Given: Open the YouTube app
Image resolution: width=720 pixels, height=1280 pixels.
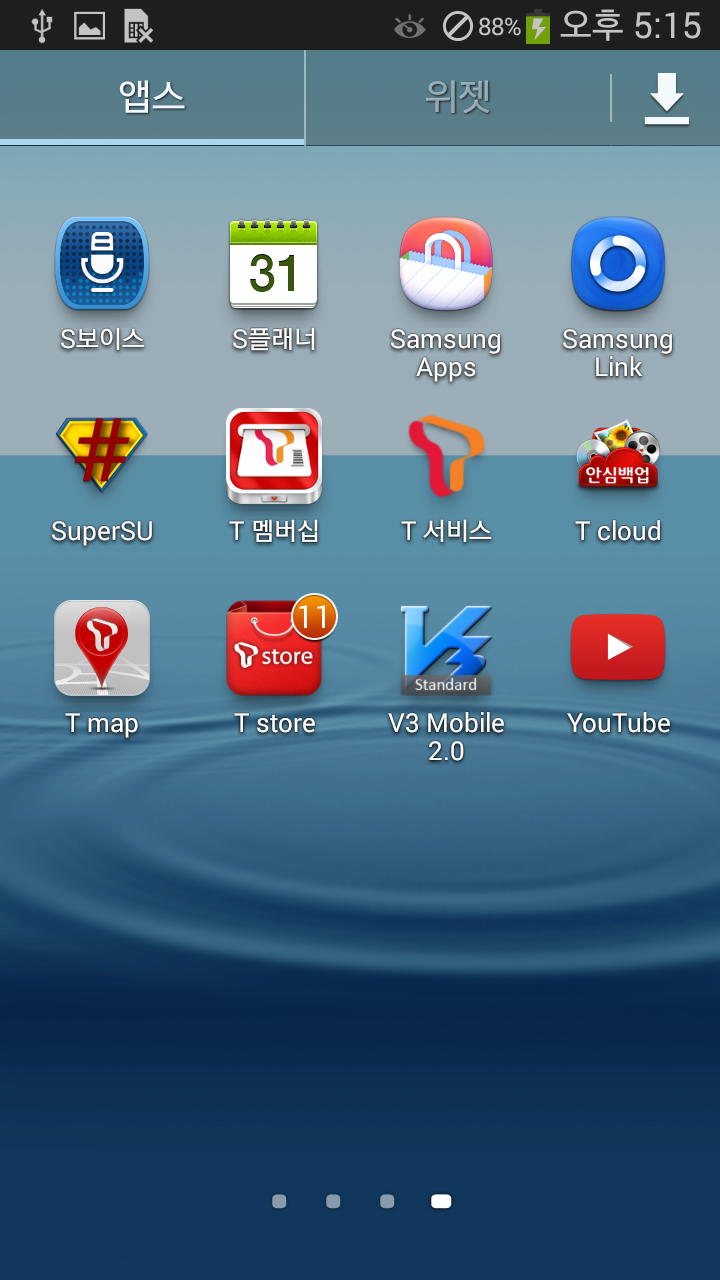Looking at the screenshot, I should (x=618, y=649).
